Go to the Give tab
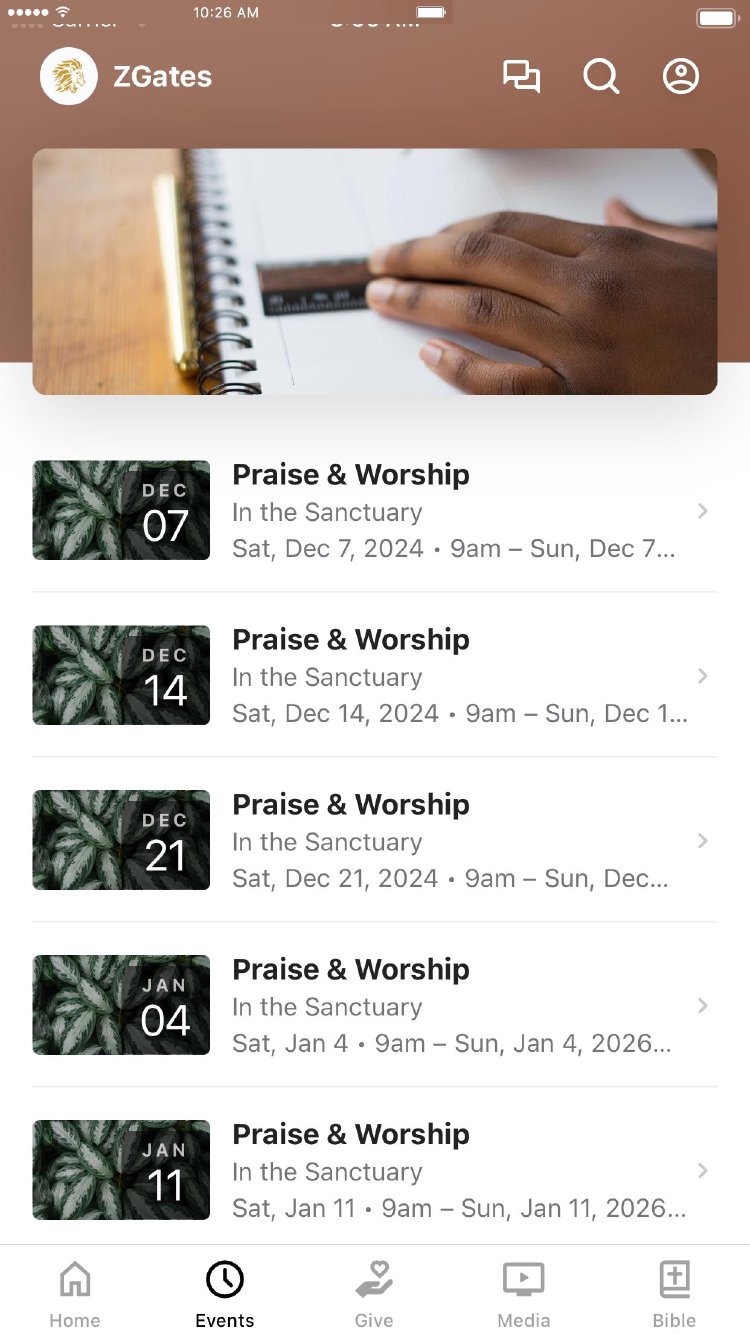The width and height of the screenshot is (750, 1334). click(374, 1292)
